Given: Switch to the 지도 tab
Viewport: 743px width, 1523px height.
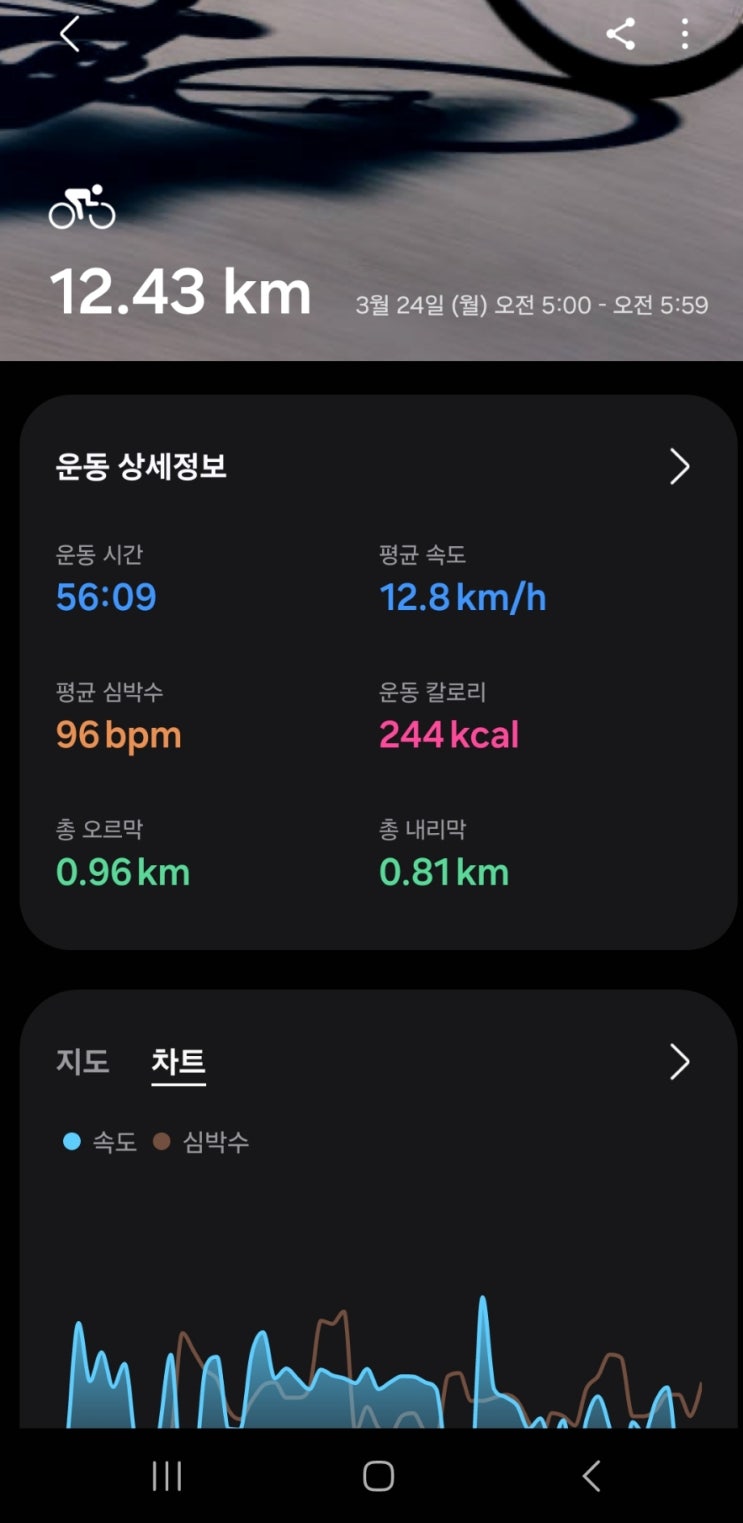Looking at the screenshot, I should click(82, 1061).
